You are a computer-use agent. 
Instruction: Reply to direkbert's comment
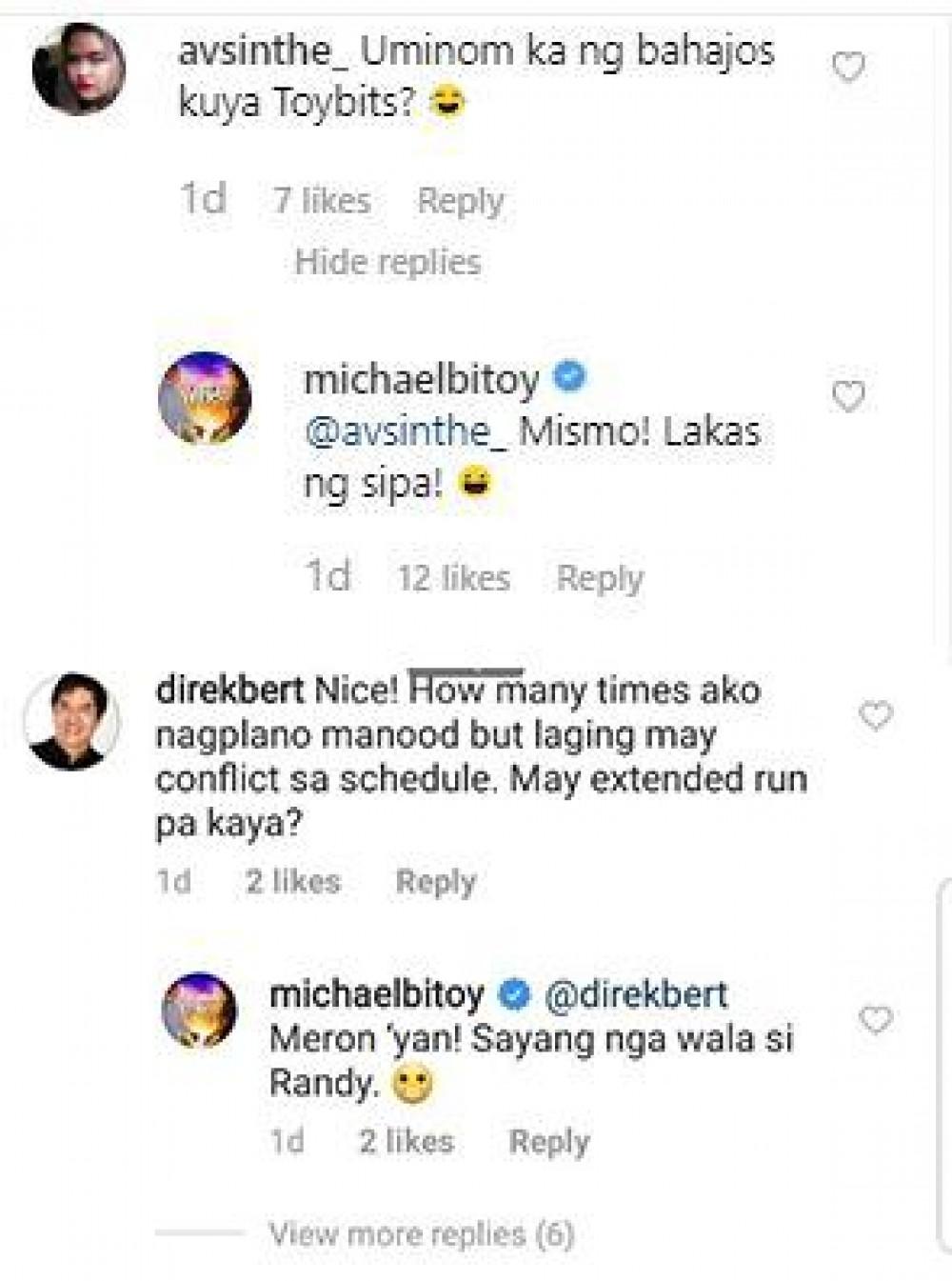point(435,882)
